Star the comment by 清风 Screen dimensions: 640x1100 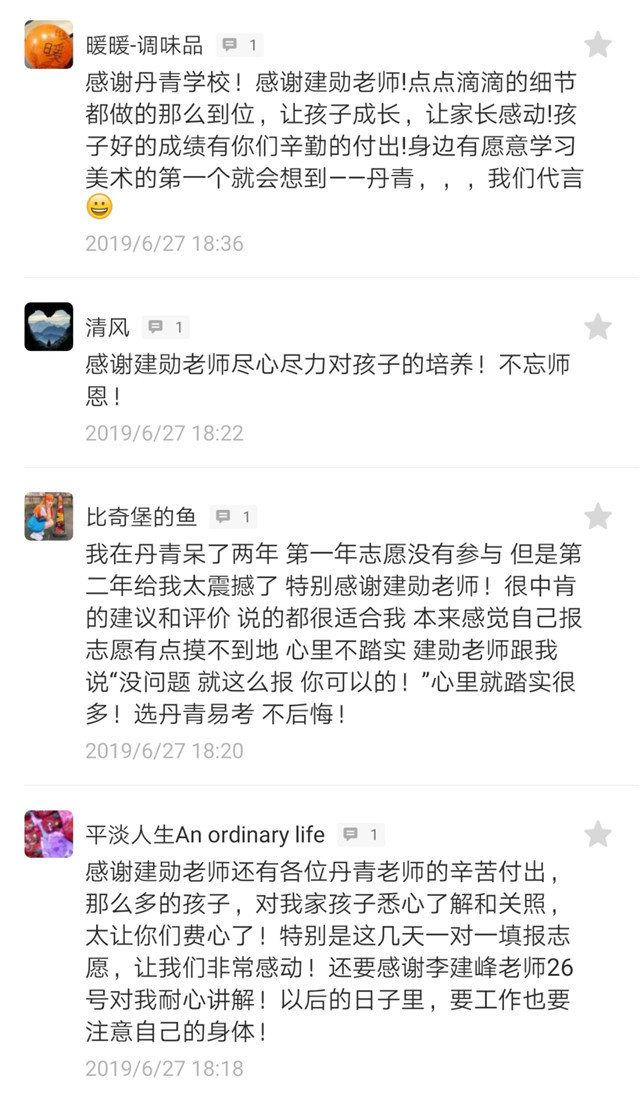597,327
